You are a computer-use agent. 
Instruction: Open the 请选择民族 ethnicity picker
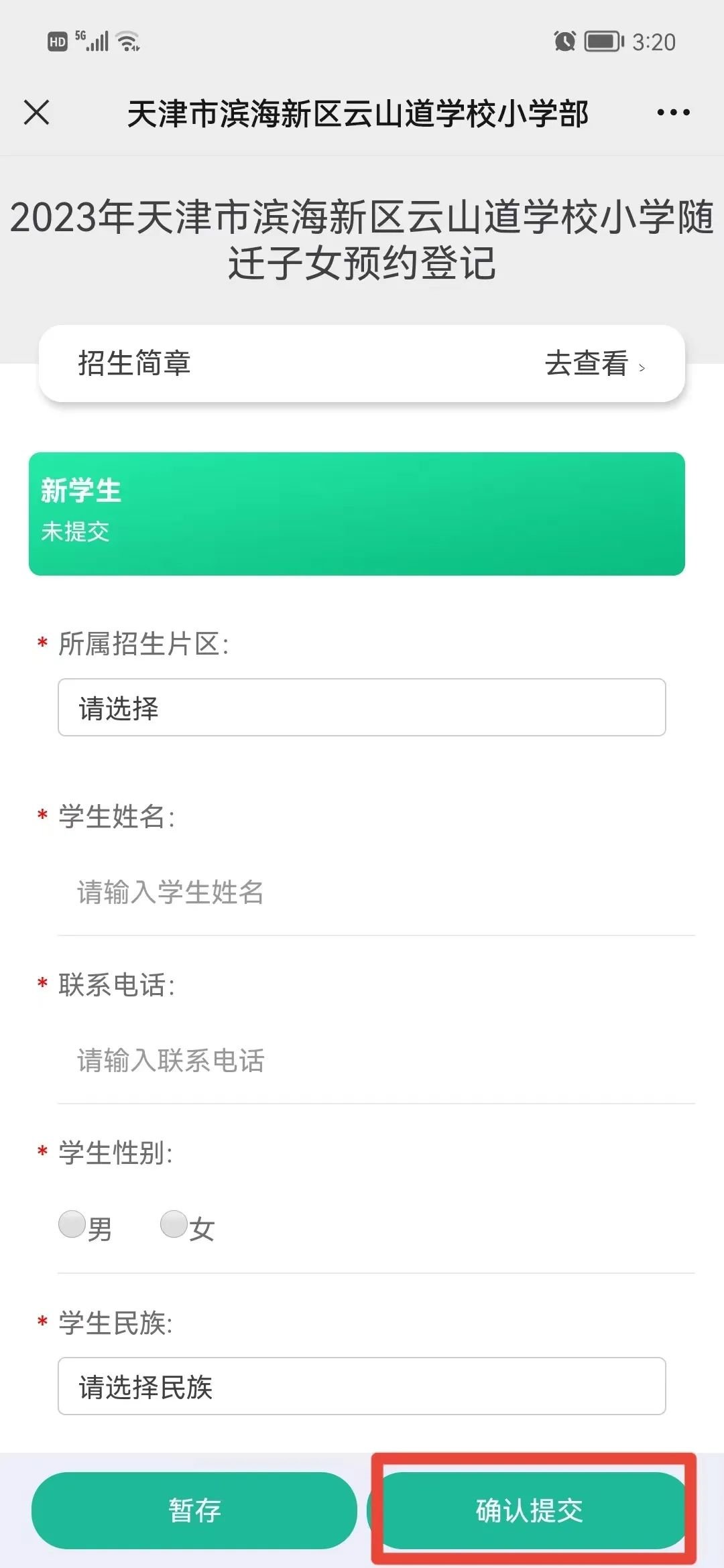(x=362, y=1386)
